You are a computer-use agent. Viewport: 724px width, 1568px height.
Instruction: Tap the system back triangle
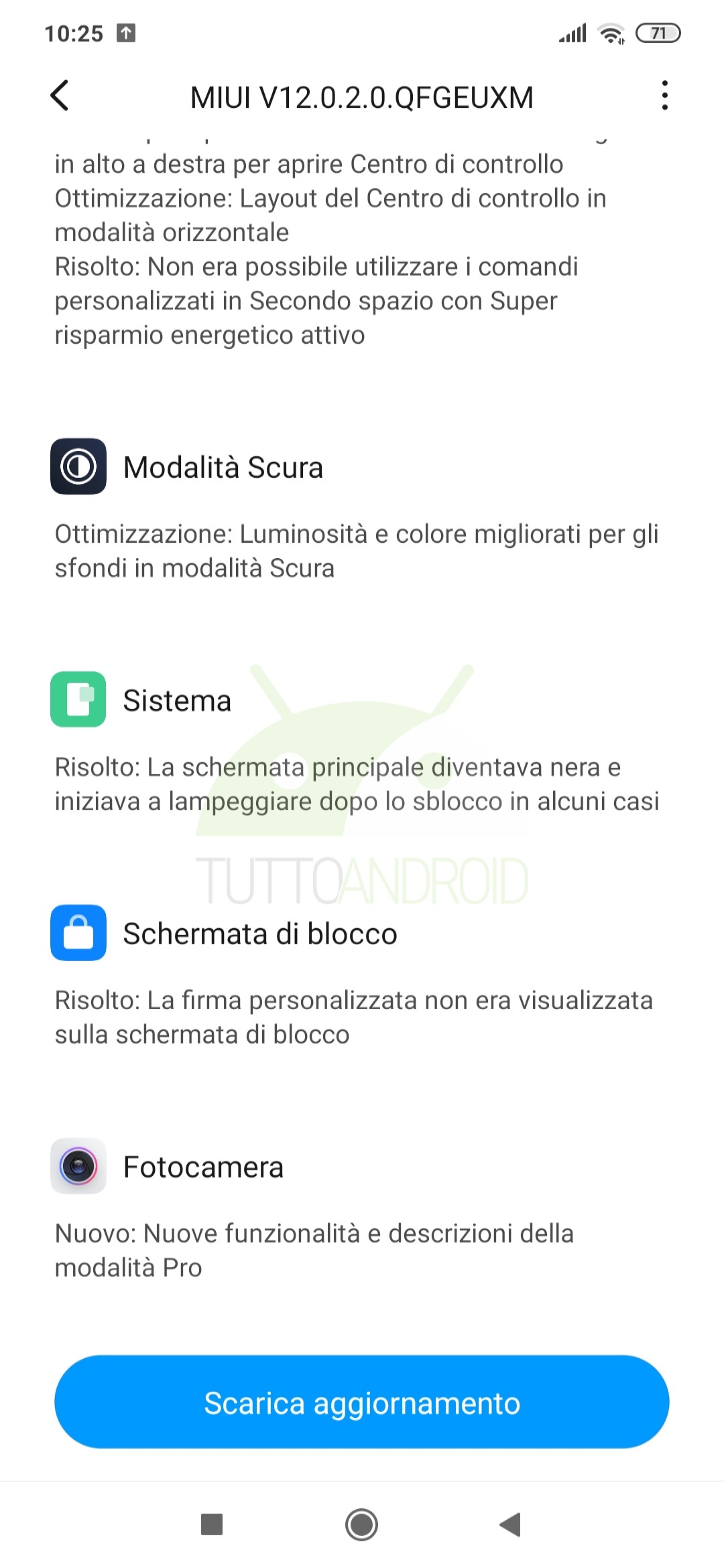click(511, 1524)
